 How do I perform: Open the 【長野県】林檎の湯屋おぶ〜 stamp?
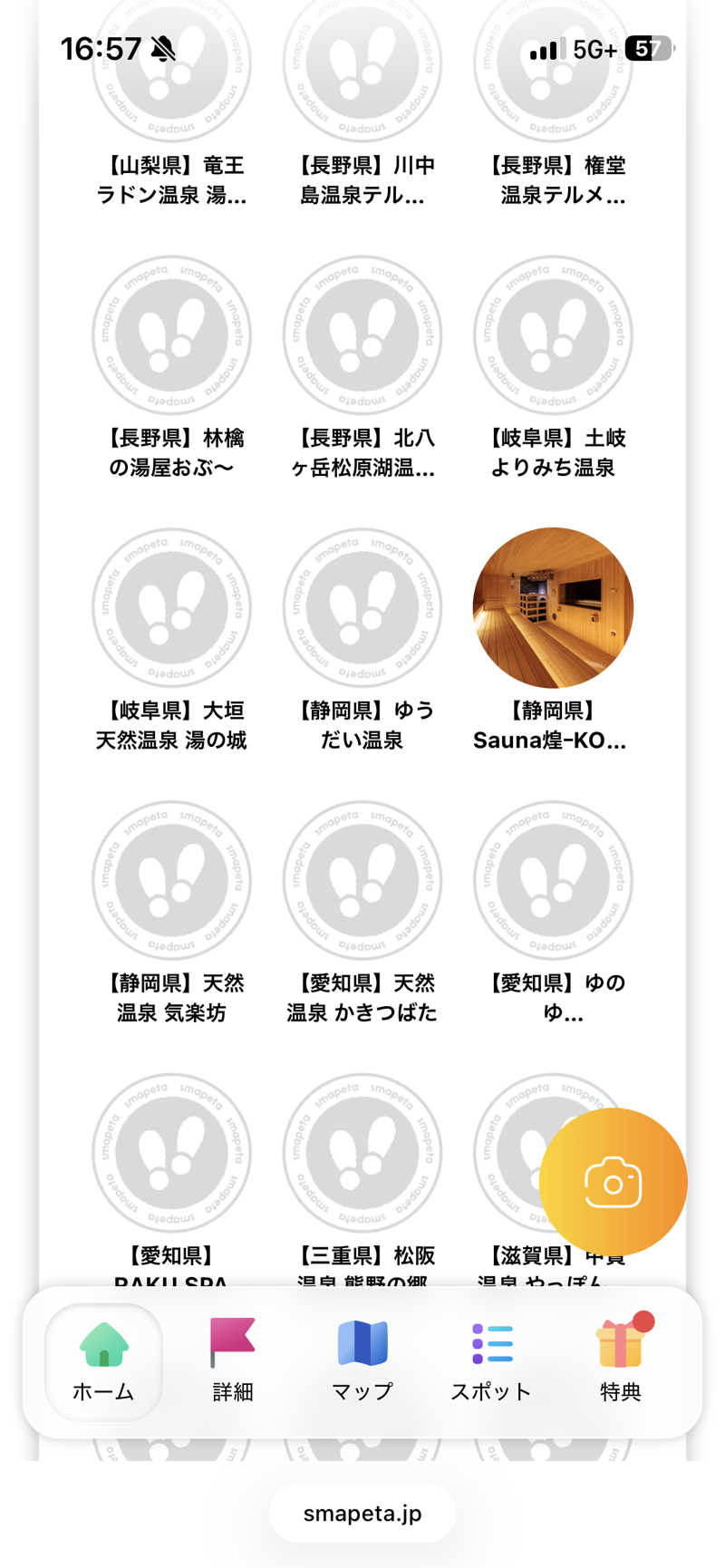172,336
